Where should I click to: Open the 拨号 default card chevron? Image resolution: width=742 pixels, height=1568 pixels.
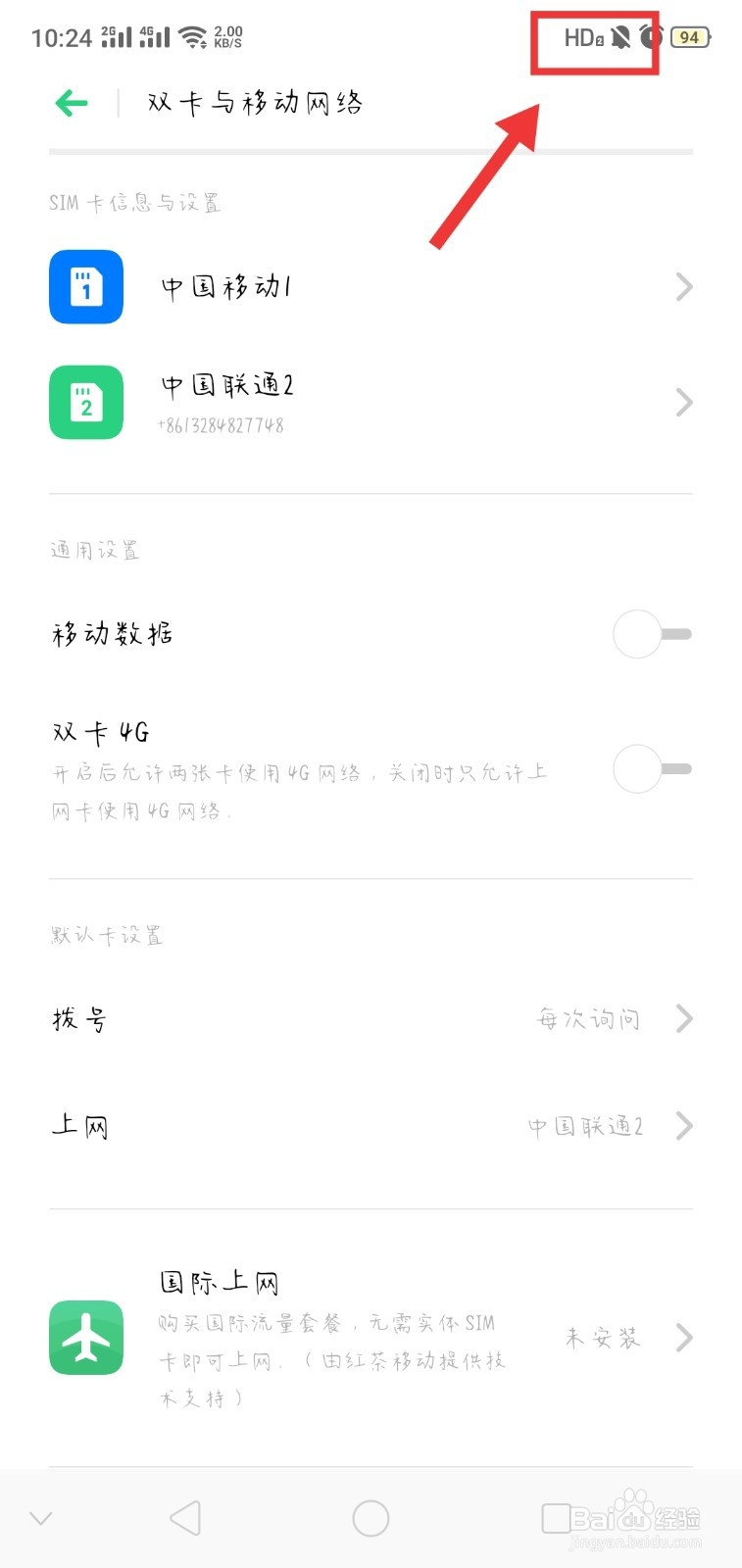click(x=683, y=1019)
